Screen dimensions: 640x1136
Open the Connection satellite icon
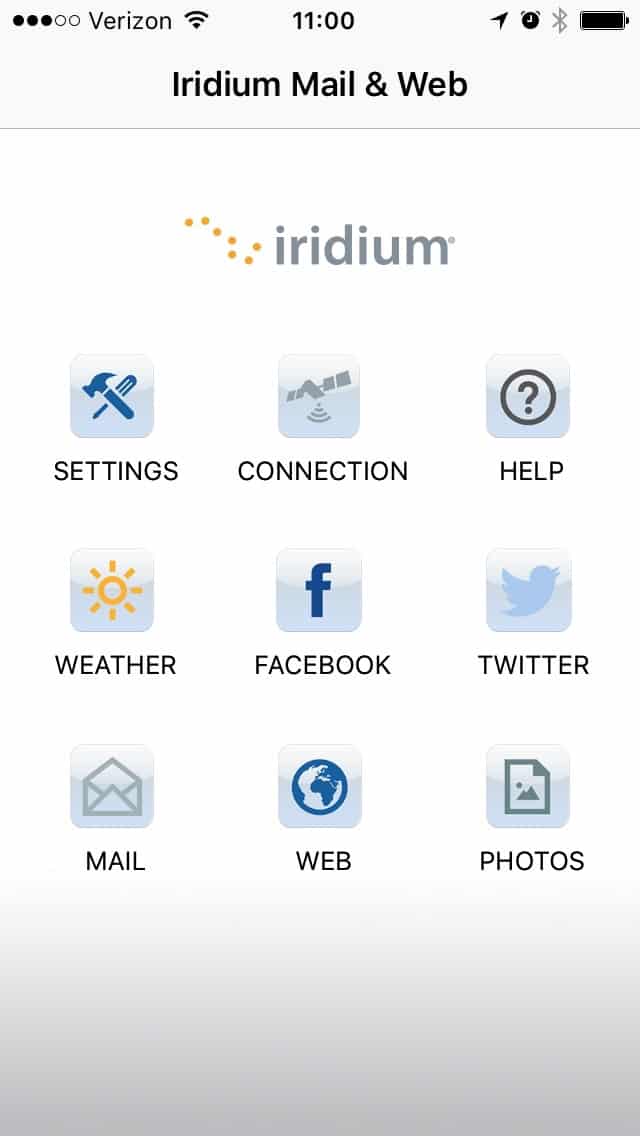coord(319,396)
